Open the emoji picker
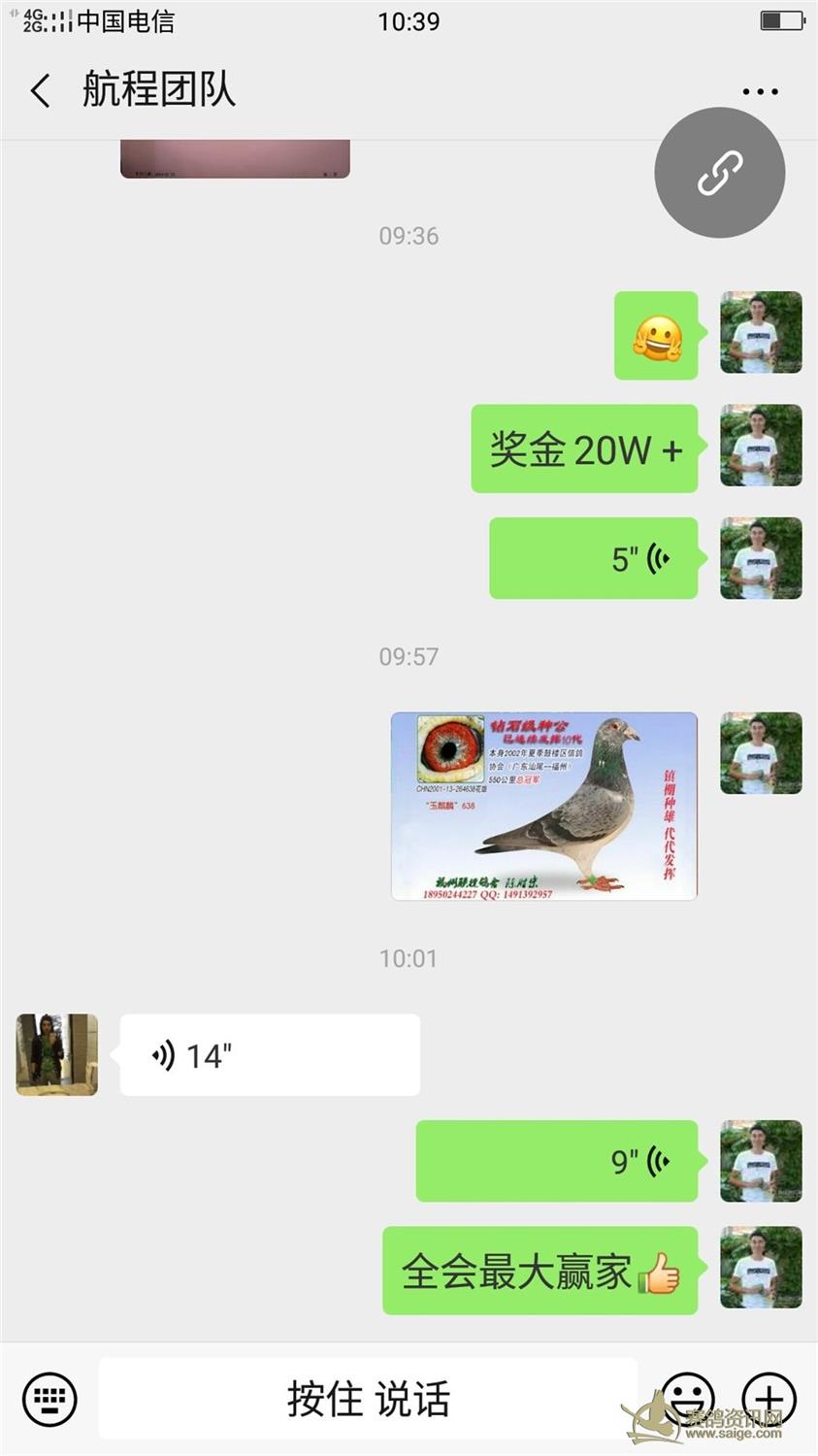Screen dimensions: 818x1456 coord(688,1399)
